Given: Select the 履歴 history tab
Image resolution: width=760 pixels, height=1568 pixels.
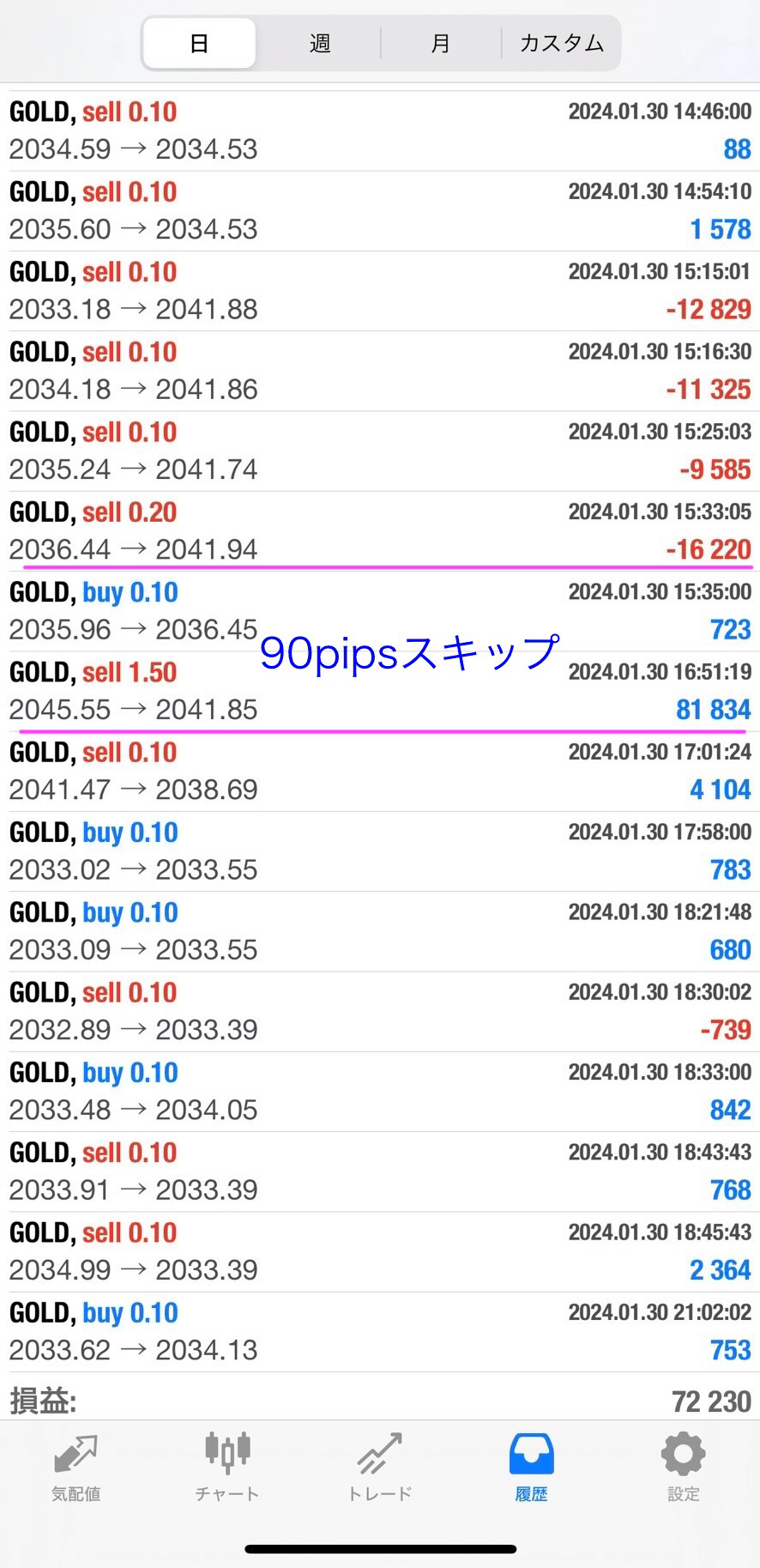Looking at the screenshot, I should coord(531,1468).
